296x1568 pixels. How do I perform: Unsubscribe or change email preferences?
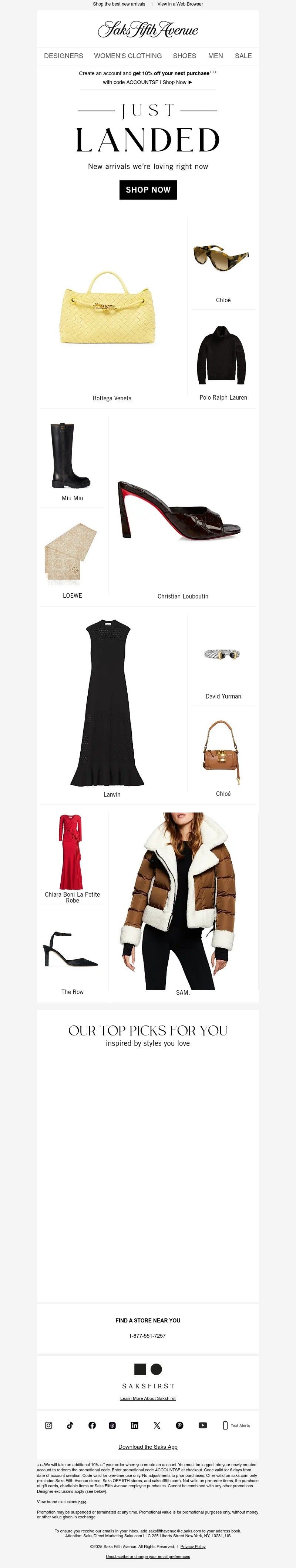coord(148,1557)
